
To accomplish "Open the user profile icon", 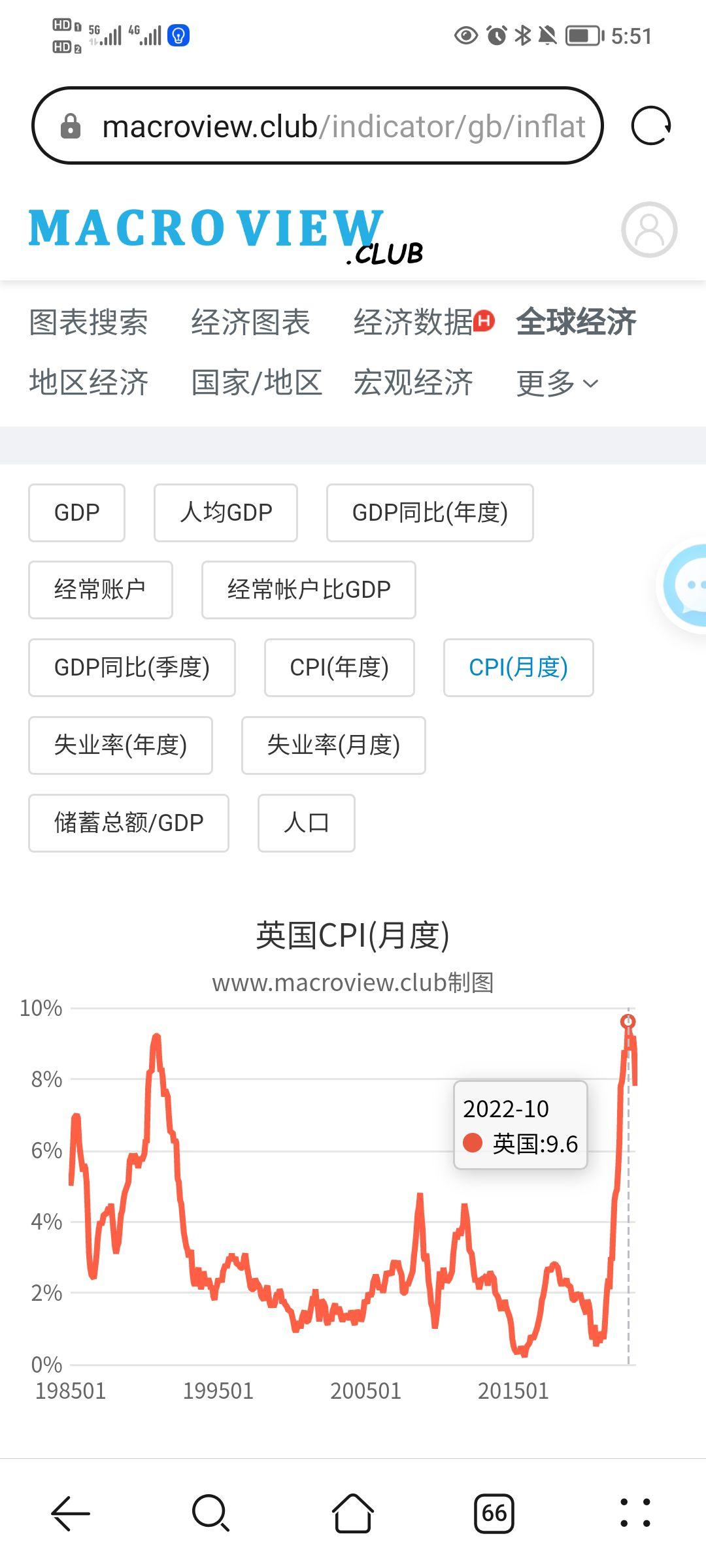I will tap(649, 230).
